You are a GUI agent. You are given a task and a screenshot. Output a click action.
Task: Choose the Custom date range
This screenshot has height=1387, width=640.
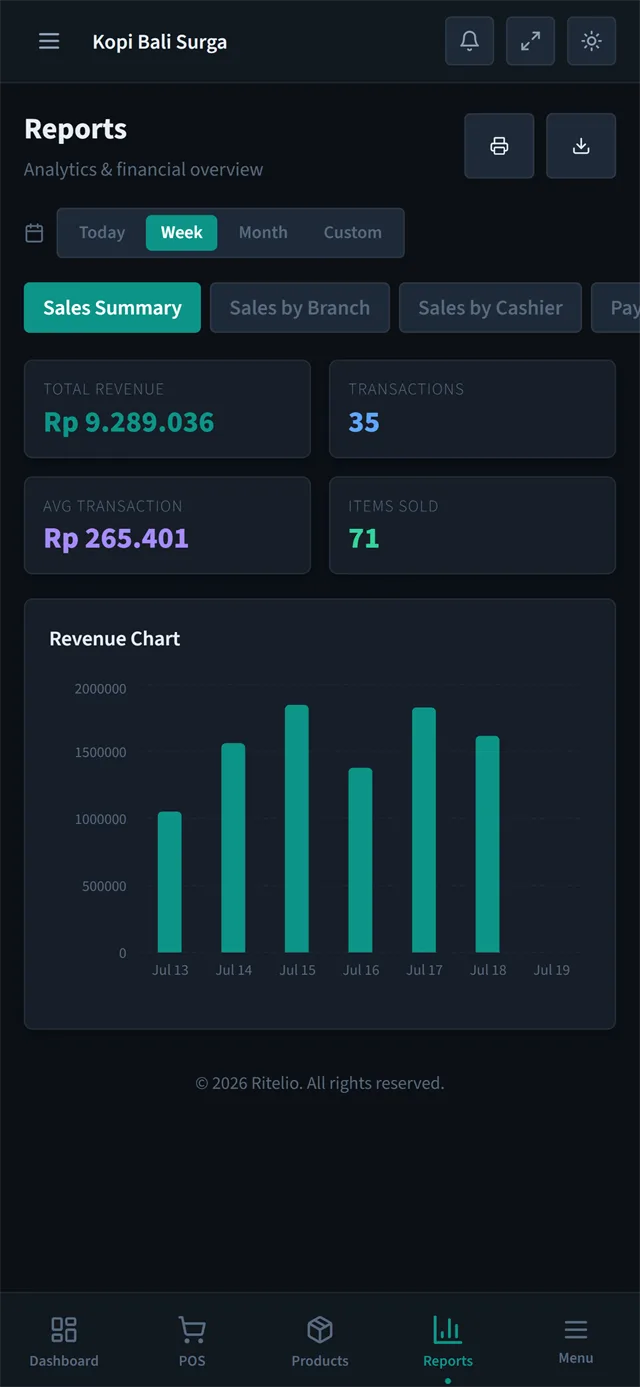click(x=352, y=232)
